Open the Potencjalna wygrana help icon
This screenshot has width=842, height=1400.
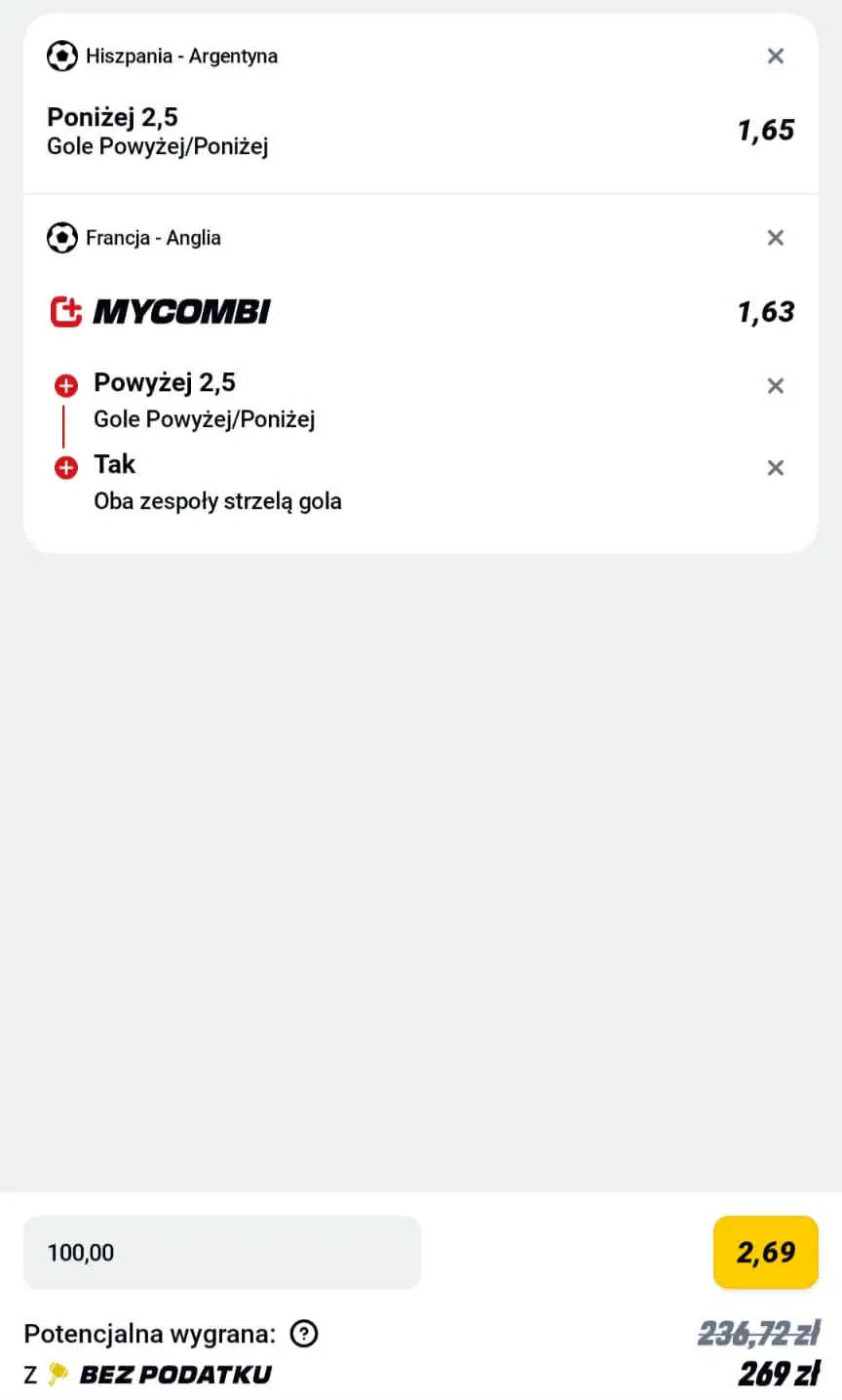coord(304,1333)
